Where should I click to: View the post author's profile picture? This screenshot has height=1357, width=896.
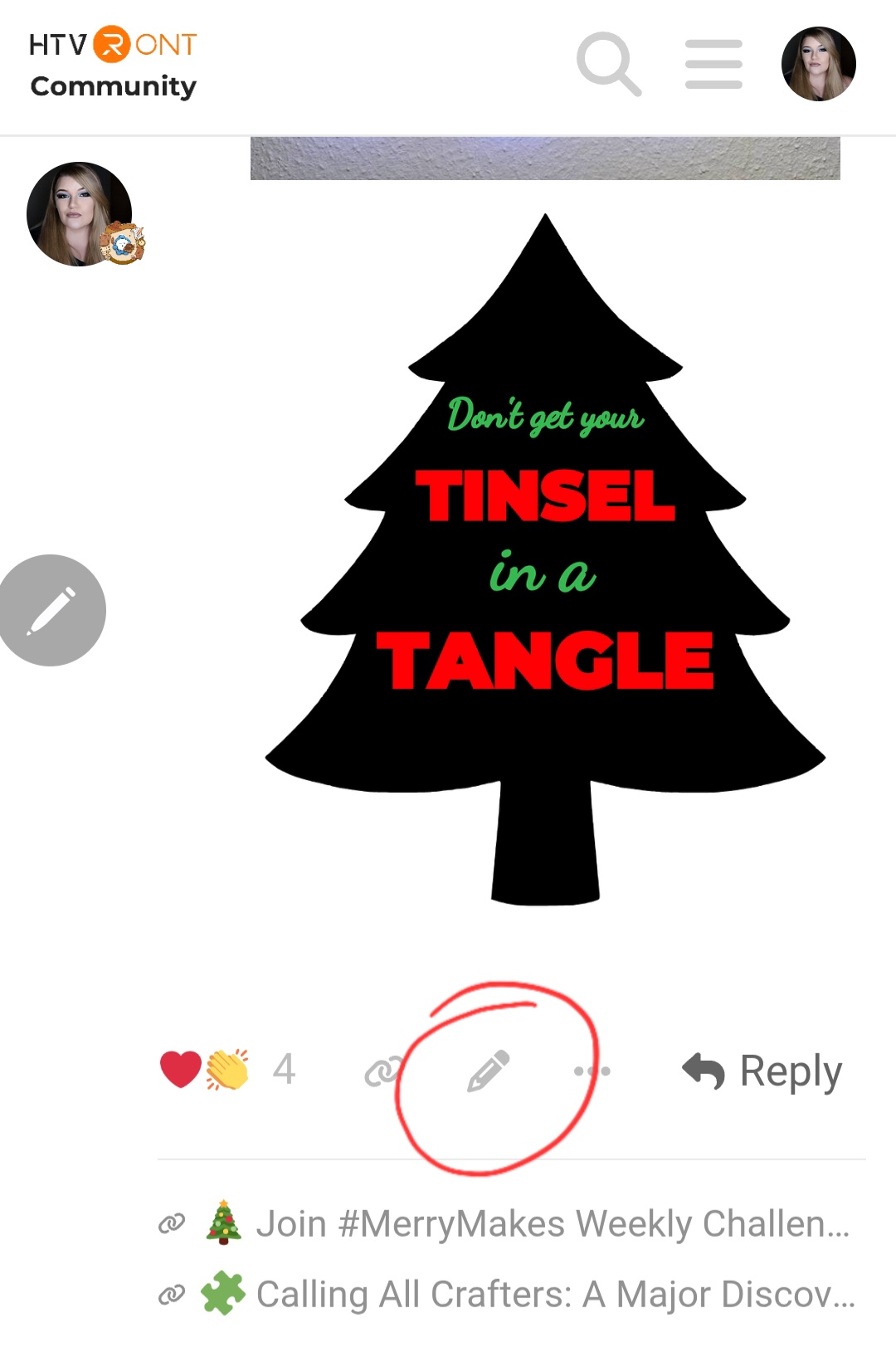80,214
